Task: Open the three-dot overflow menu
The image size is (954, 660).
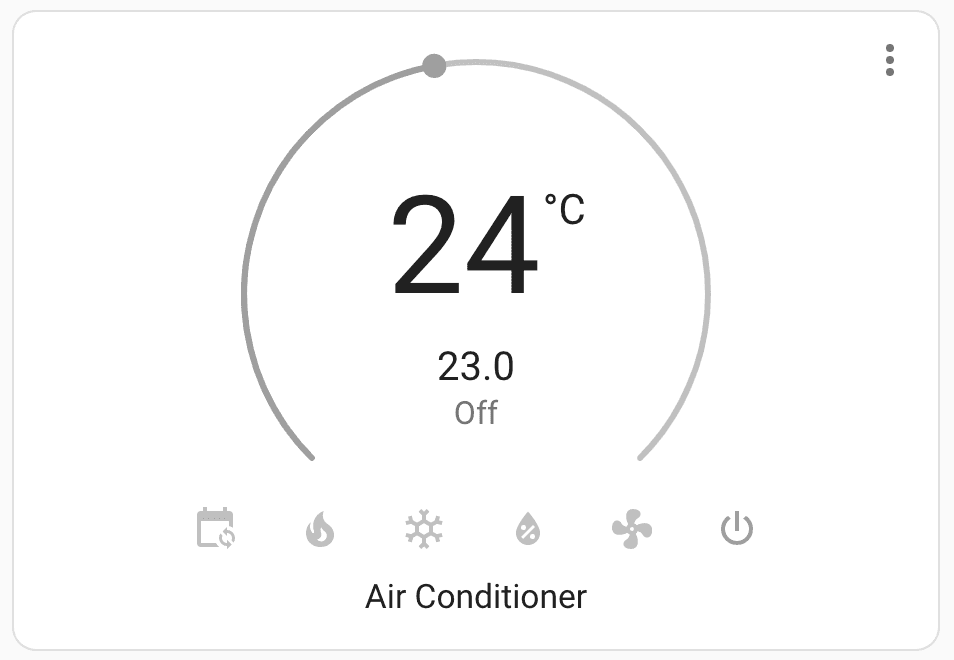Action: pyautogui.click(x=889, y=61)
